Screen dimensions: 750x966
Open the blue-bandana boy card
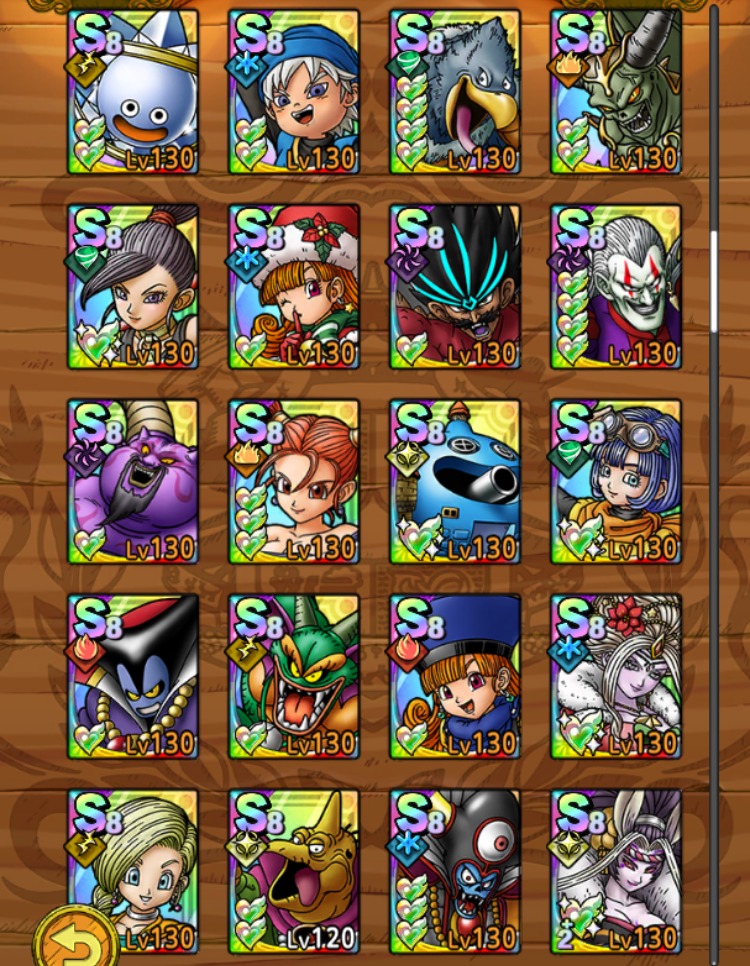tap(294, 92)
